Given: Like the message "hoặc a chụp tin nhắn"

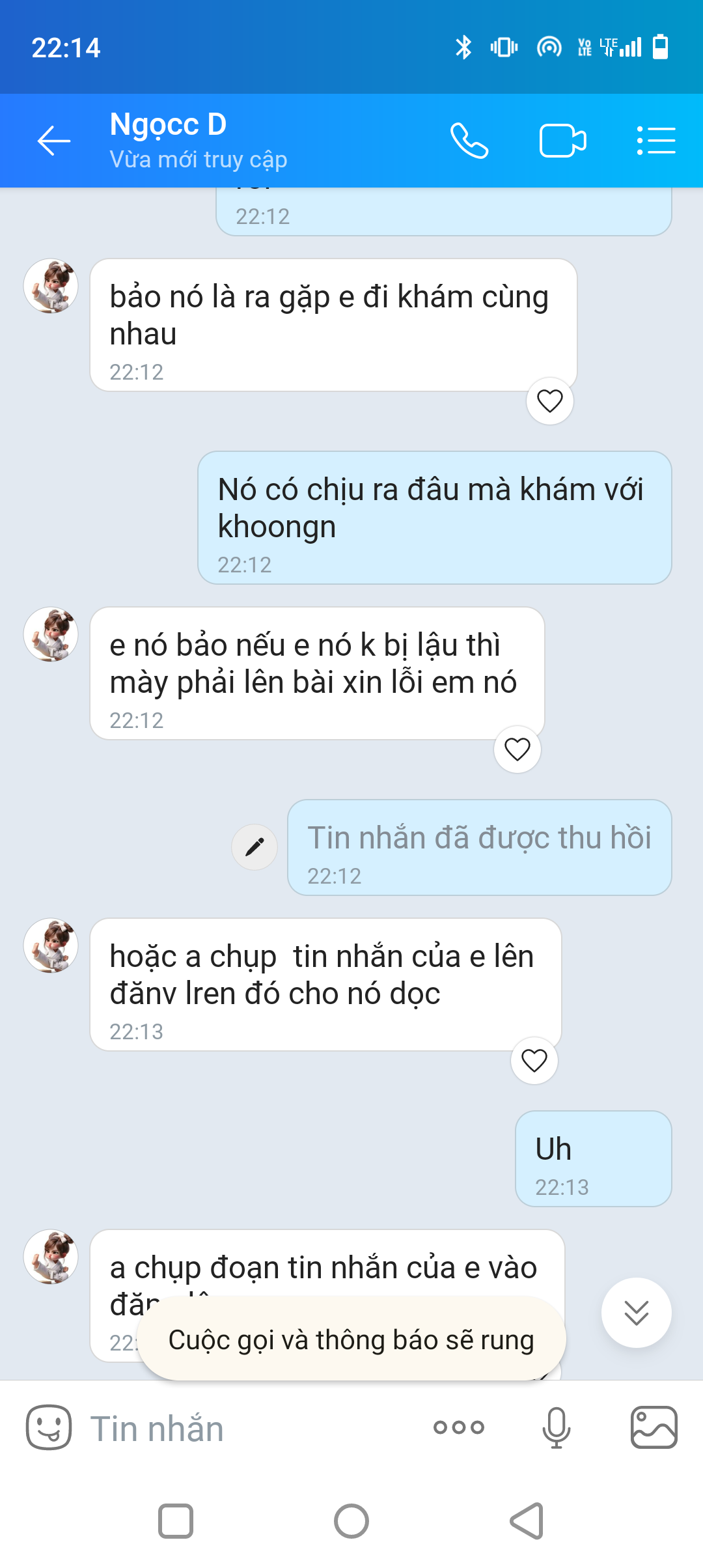Looking at the screenshot, I should 534,1061.
